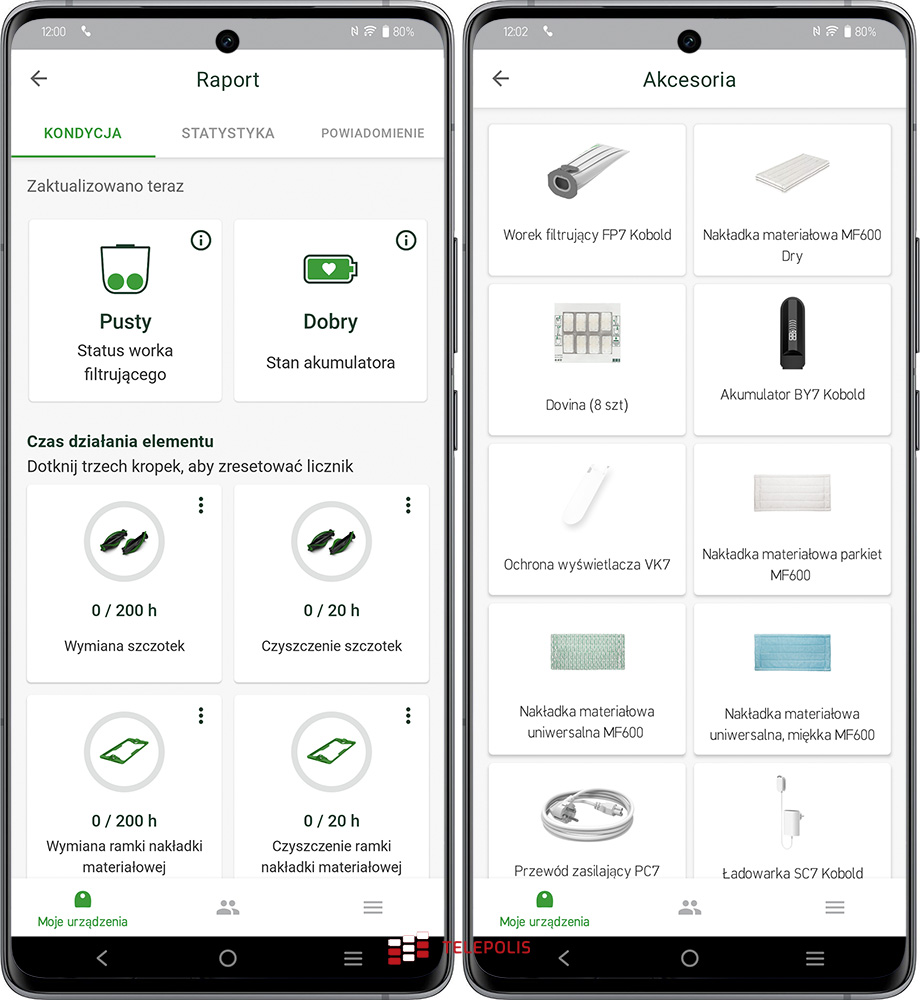Open three-dot menu on Wymiana szczotek

tap(201, 505)
